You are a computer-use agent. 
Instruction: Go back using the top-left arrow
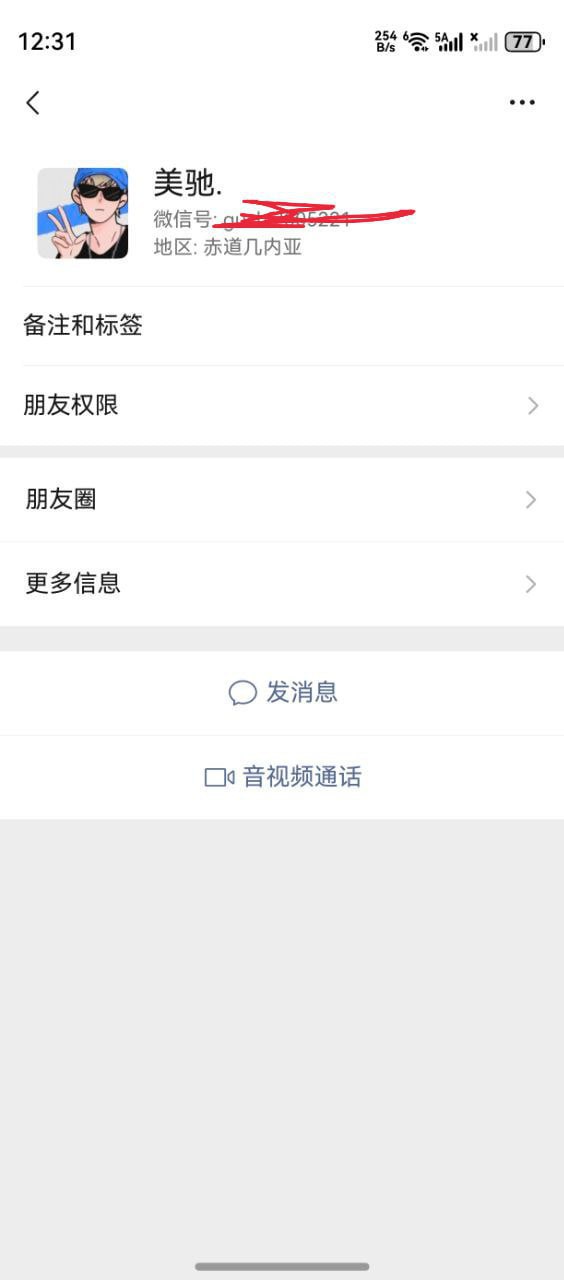pos(33,102)
